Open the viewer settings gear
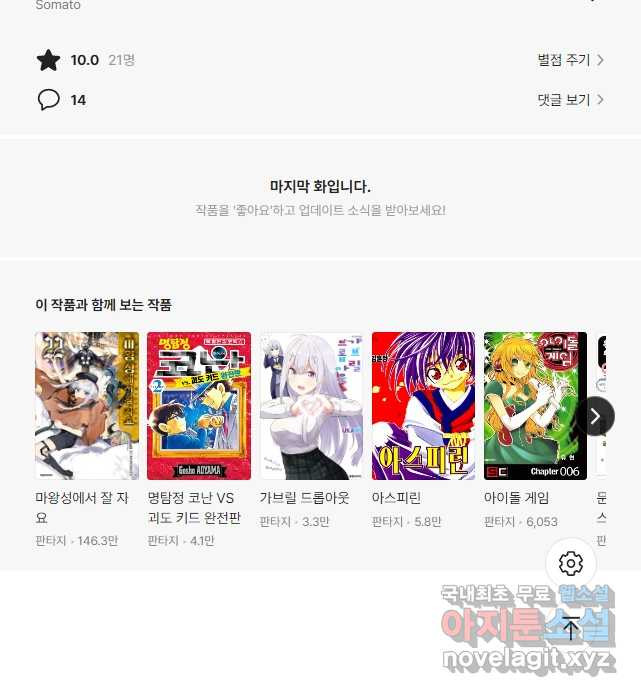 tap(571, 563)
